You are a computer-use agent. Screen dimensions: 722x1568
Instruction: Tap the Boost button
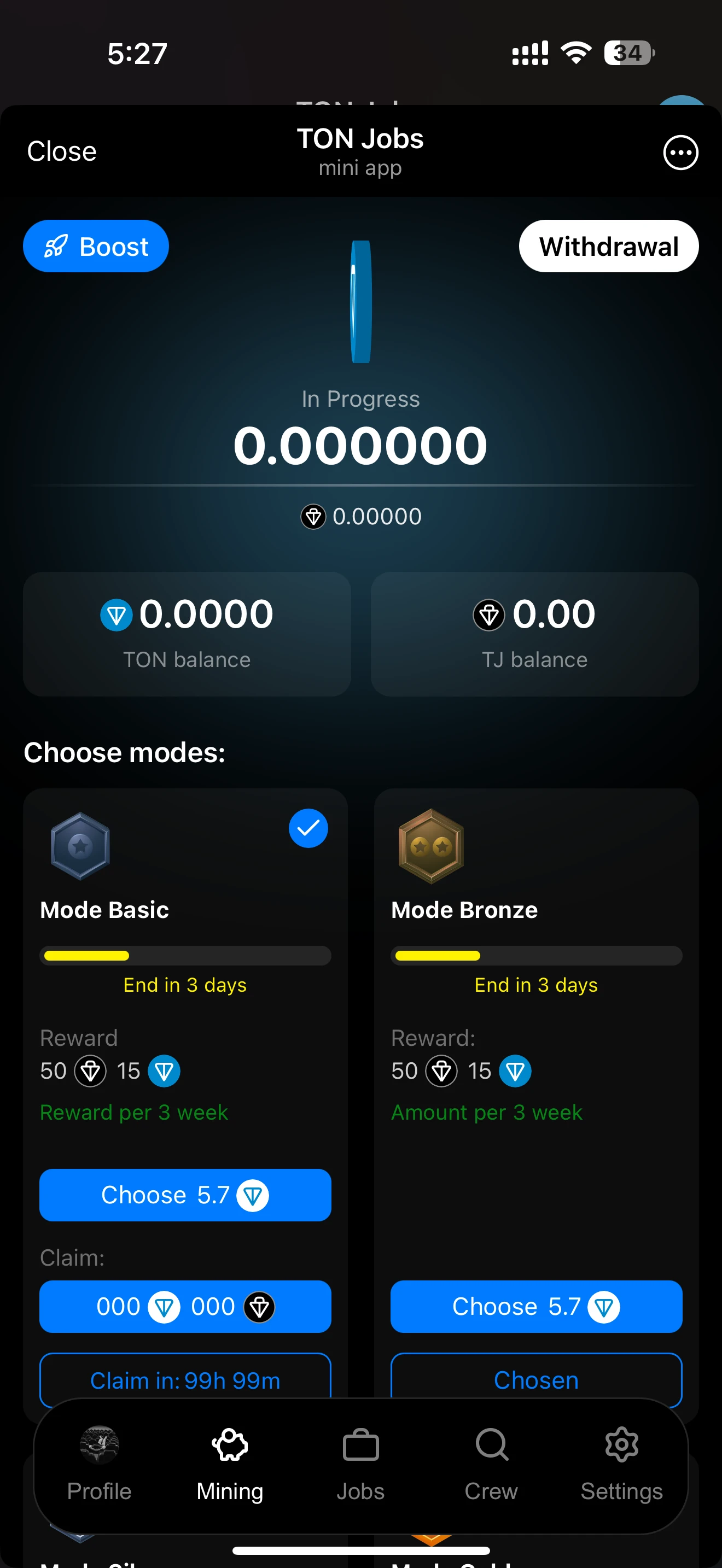point(96,247)
